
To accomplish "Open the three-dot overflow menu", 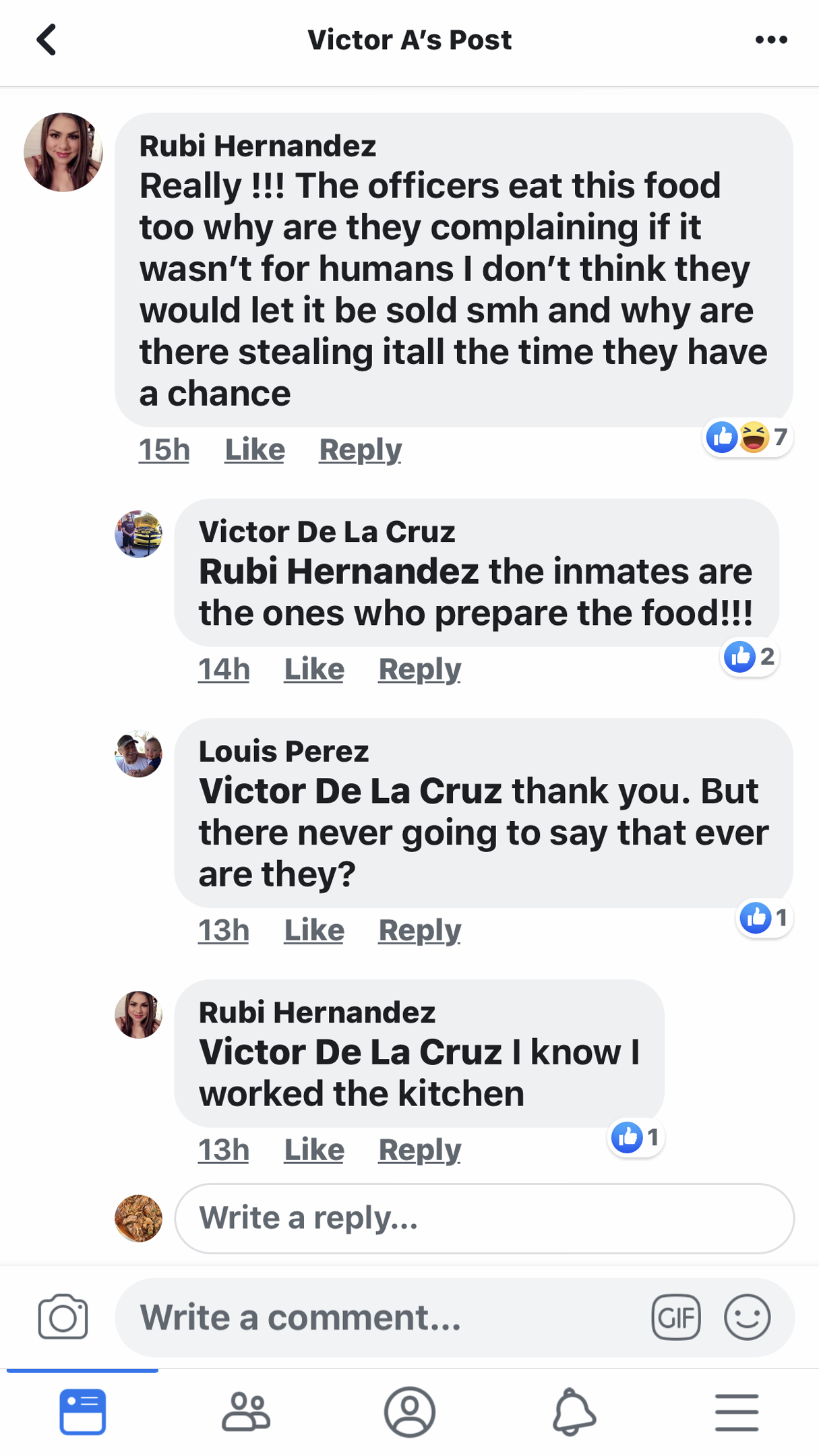I will point(771,40).
